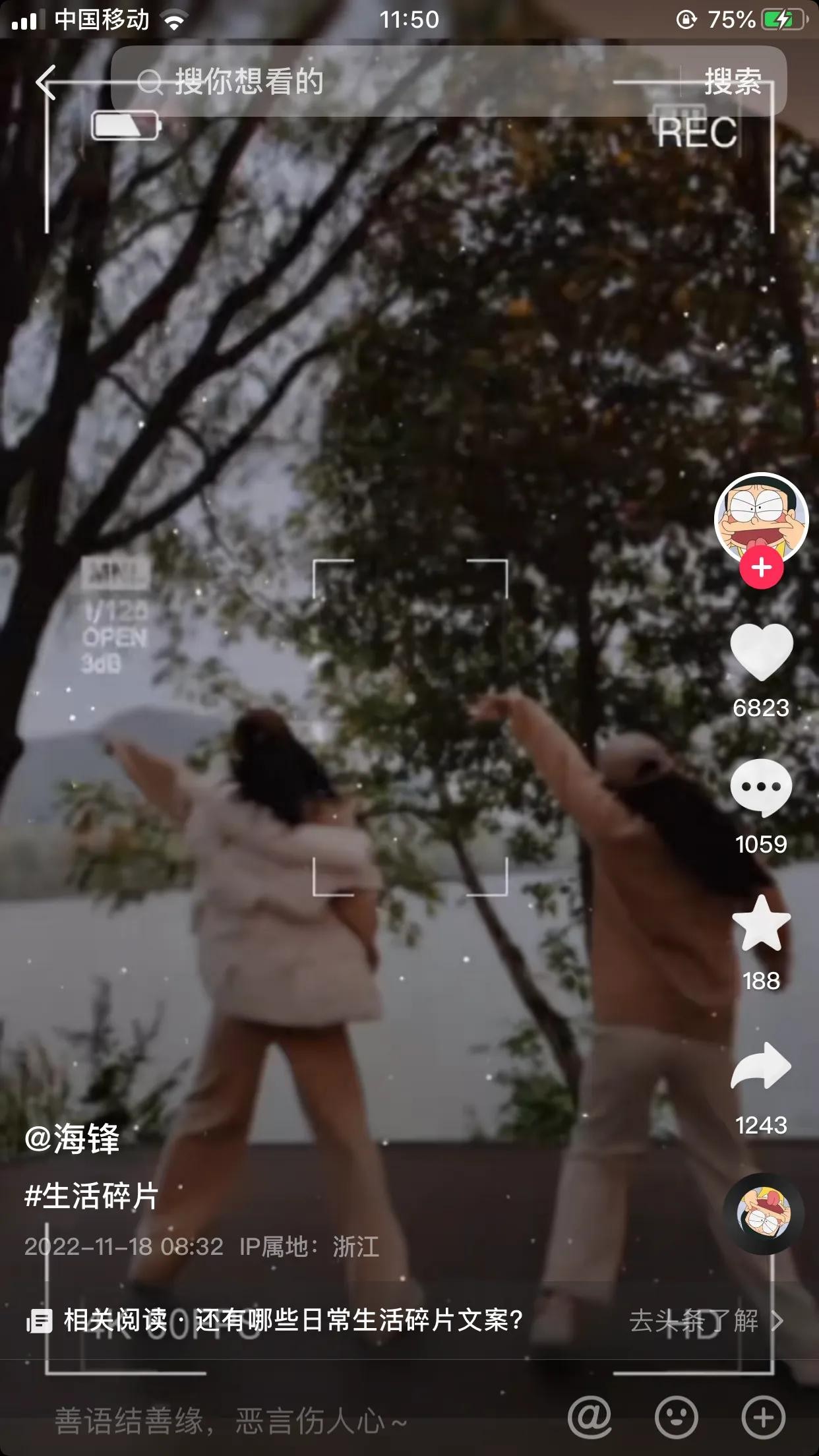The width and height of the screenshot is (819, 1456).
Task: Like this video with the heart
Action: pyautogui.click(x=762, y=652)
